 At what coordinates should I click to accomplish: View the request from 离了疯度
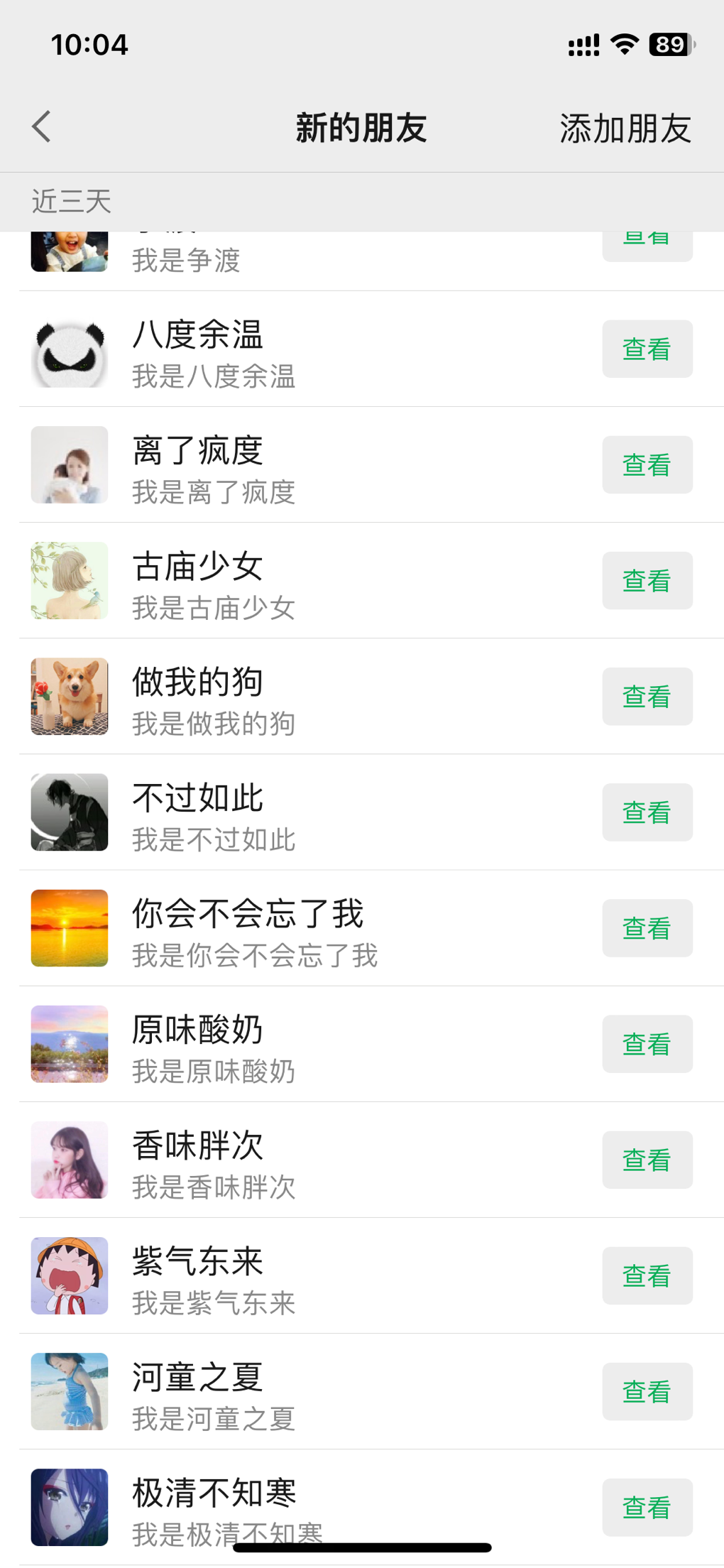pos(647,464)
